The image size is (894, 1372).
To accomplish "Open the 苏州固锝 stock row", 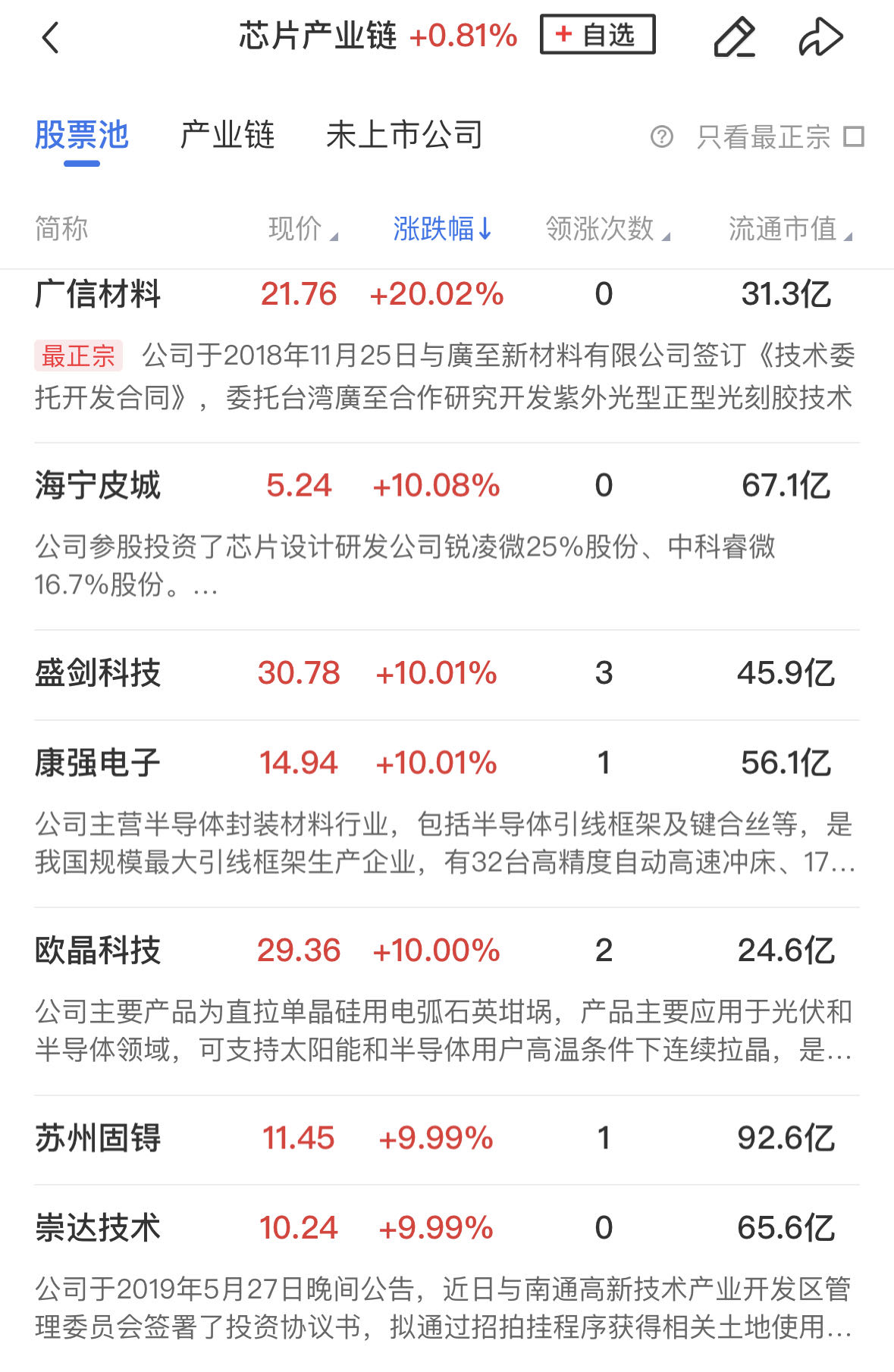I will tap(98, 1139).
